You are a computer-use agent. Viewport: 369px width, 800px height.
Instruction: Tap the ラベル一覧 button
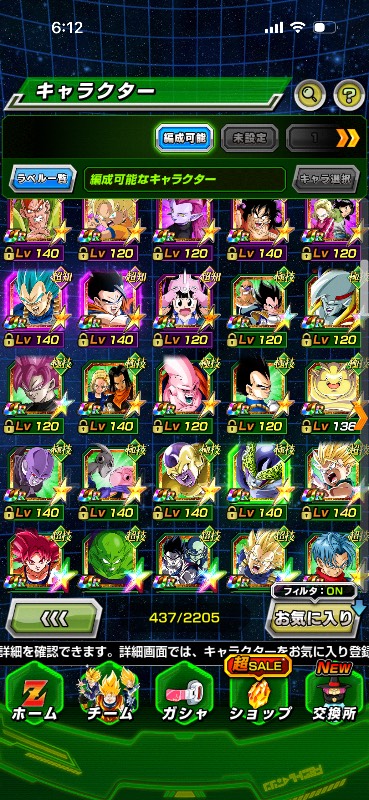(43, 179)
